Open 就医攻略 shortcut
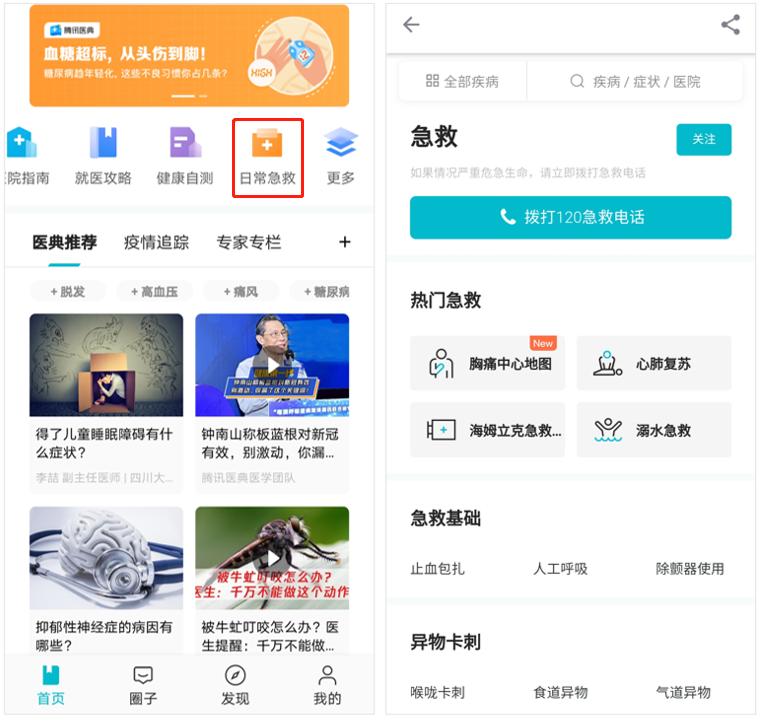The height and width of the screenshot is (721, 761). (x=103, y=155)
